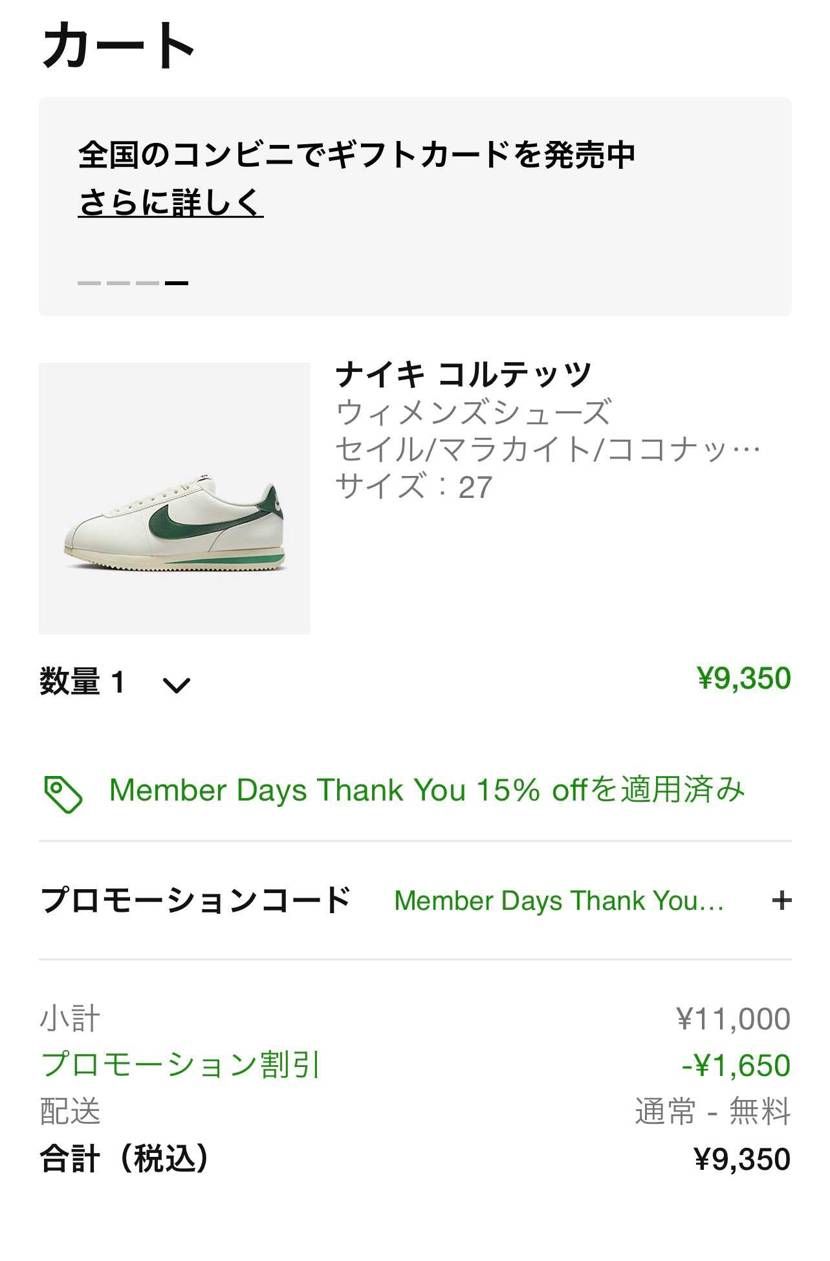The height and width of the screenshot is (1261, 830).
Task: Click the active fourth carousel indicator
Action: [x=177, y=283]
